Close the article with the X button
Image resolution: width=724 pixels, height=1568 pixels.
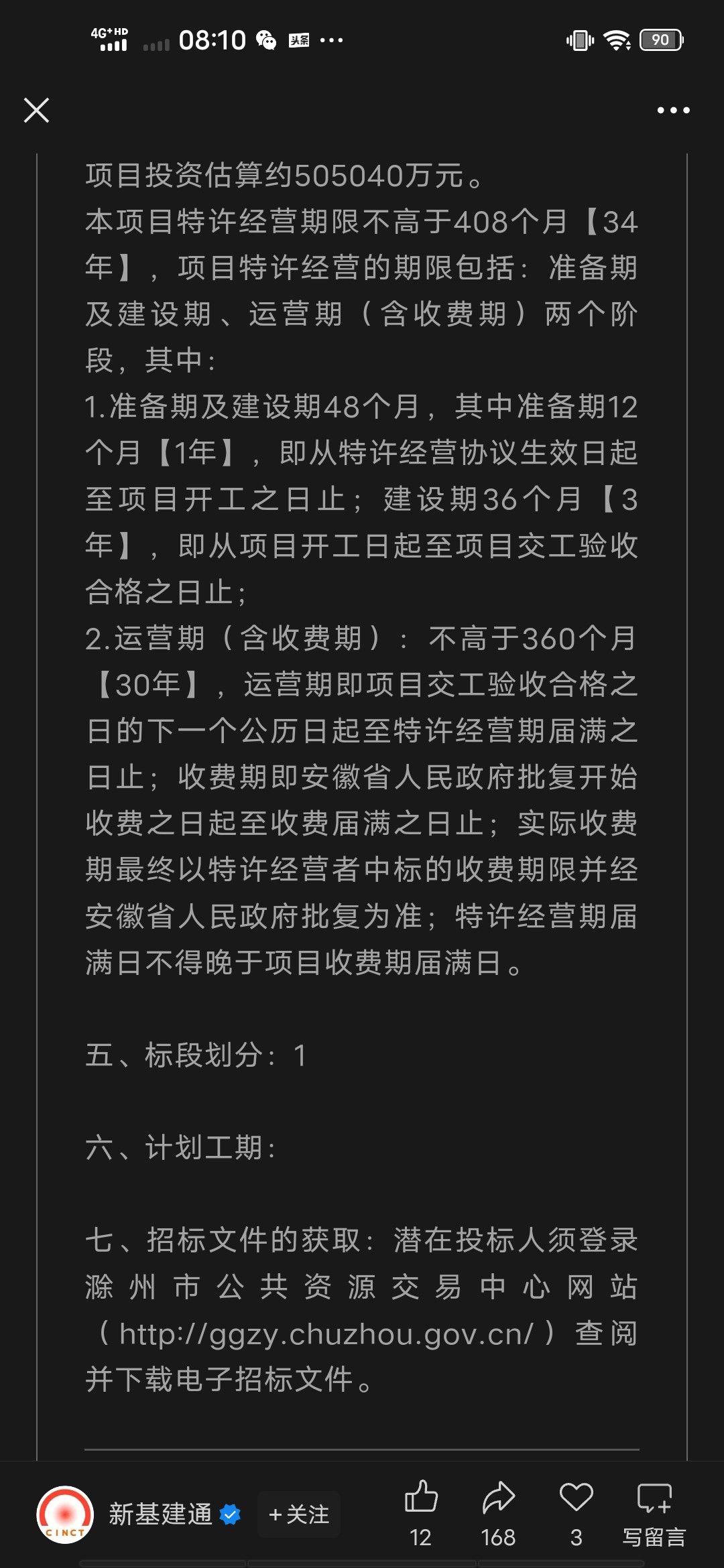(x=36, y=111)
